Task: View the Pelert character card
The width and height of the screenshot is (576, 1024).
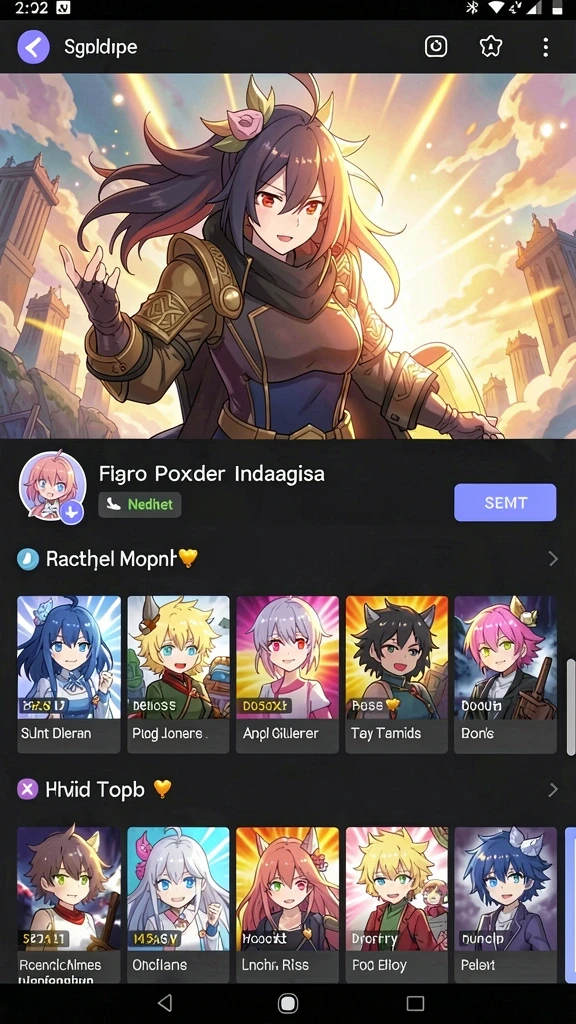Action: coord(505,904)
